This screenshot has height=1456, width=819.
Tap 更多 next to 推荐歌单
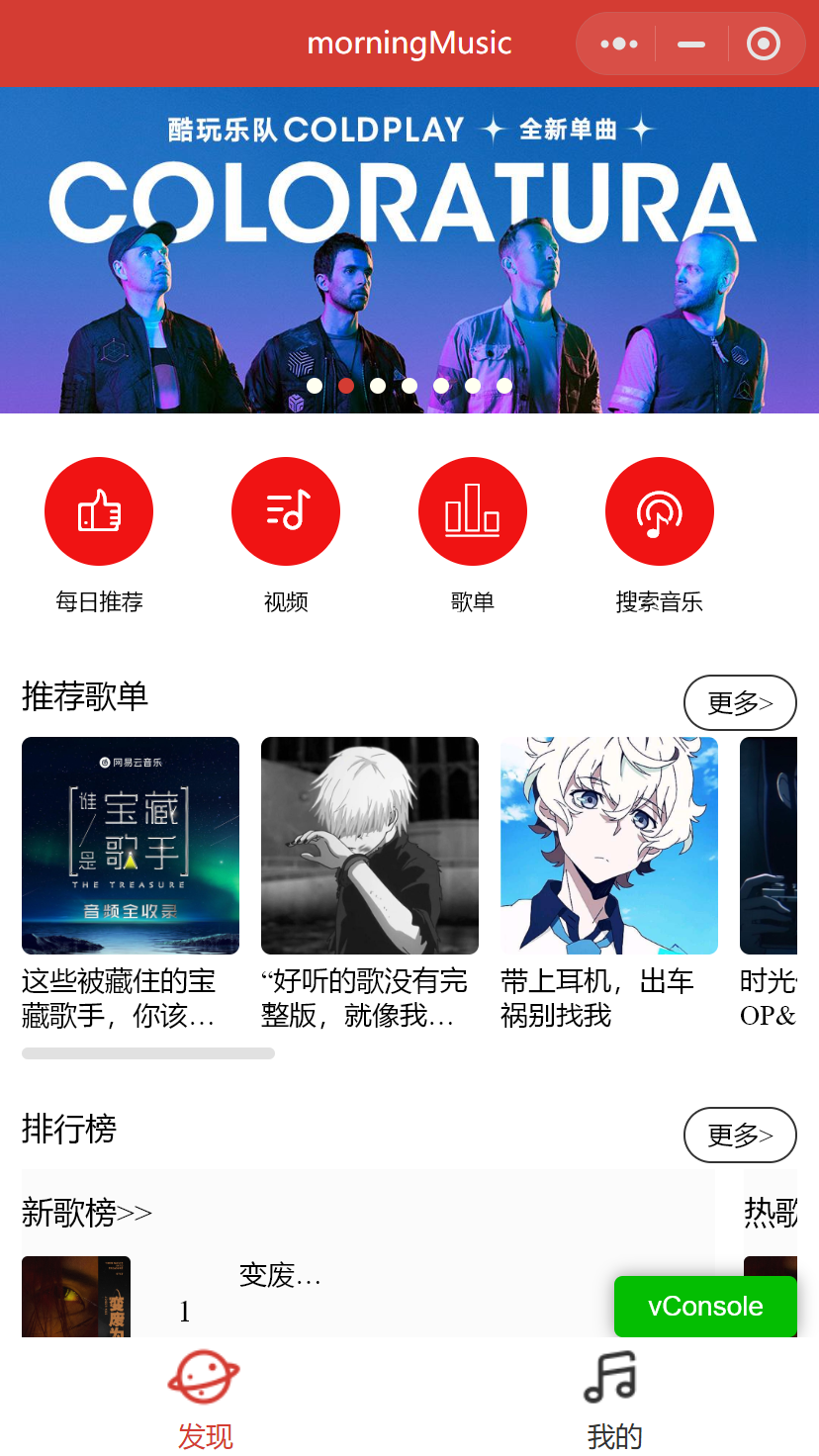[740, 703]
